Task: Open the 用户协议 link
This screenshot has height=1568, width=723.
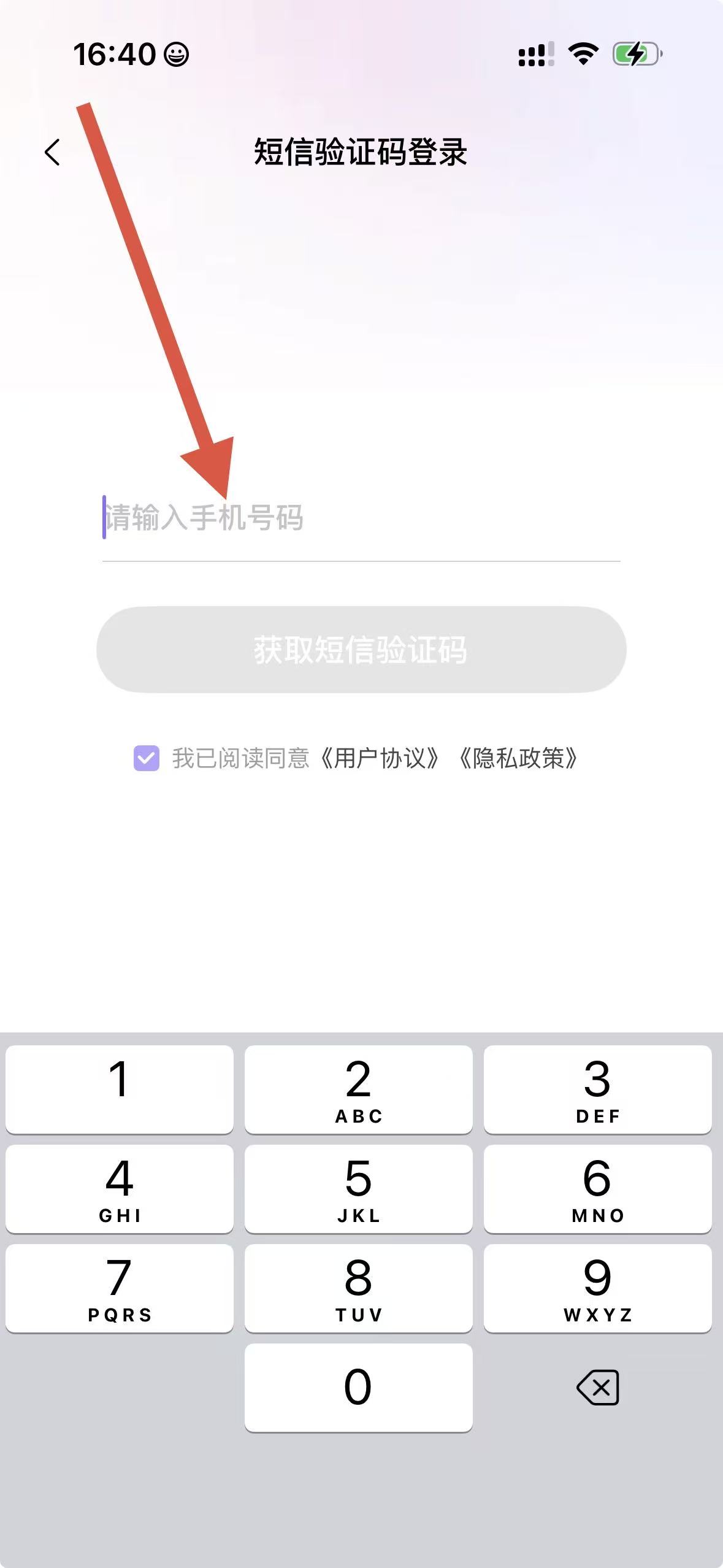Action: (x=380, y=759)
